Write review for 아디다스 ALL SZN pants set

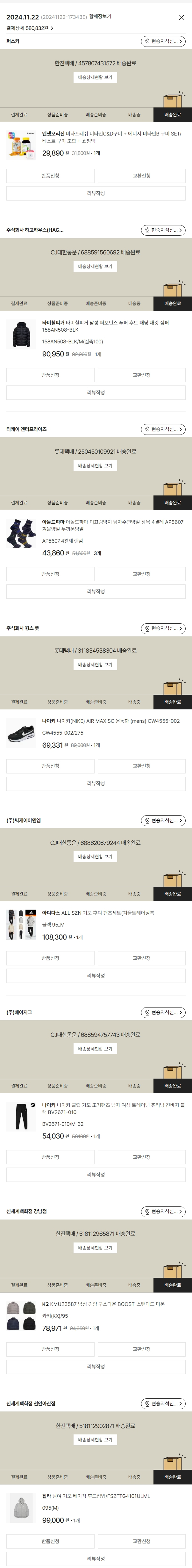[96, 976]
